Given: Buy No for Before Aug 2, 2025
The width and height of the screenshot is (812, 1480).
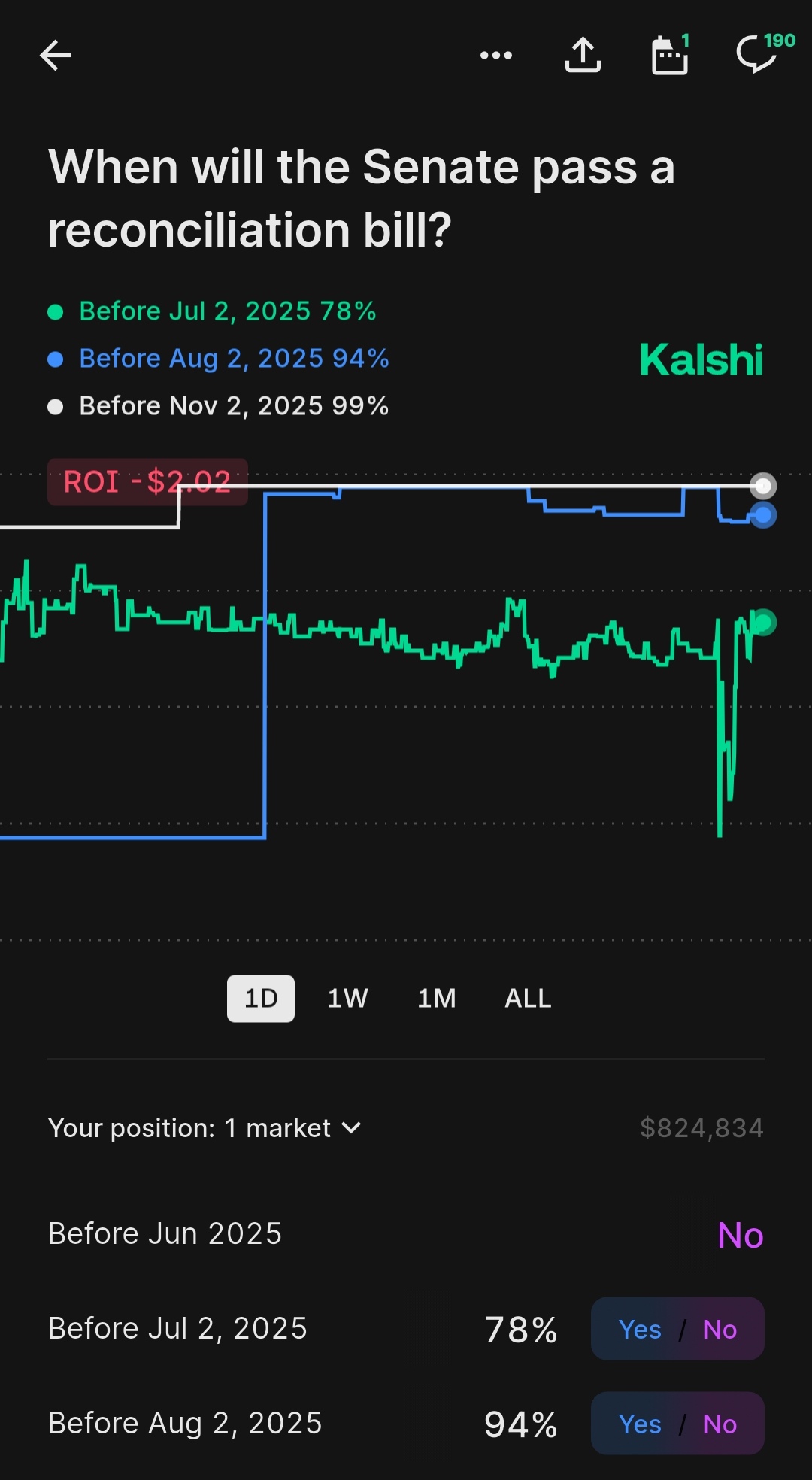Looking at the screenshot, I should click(720, 1424).
